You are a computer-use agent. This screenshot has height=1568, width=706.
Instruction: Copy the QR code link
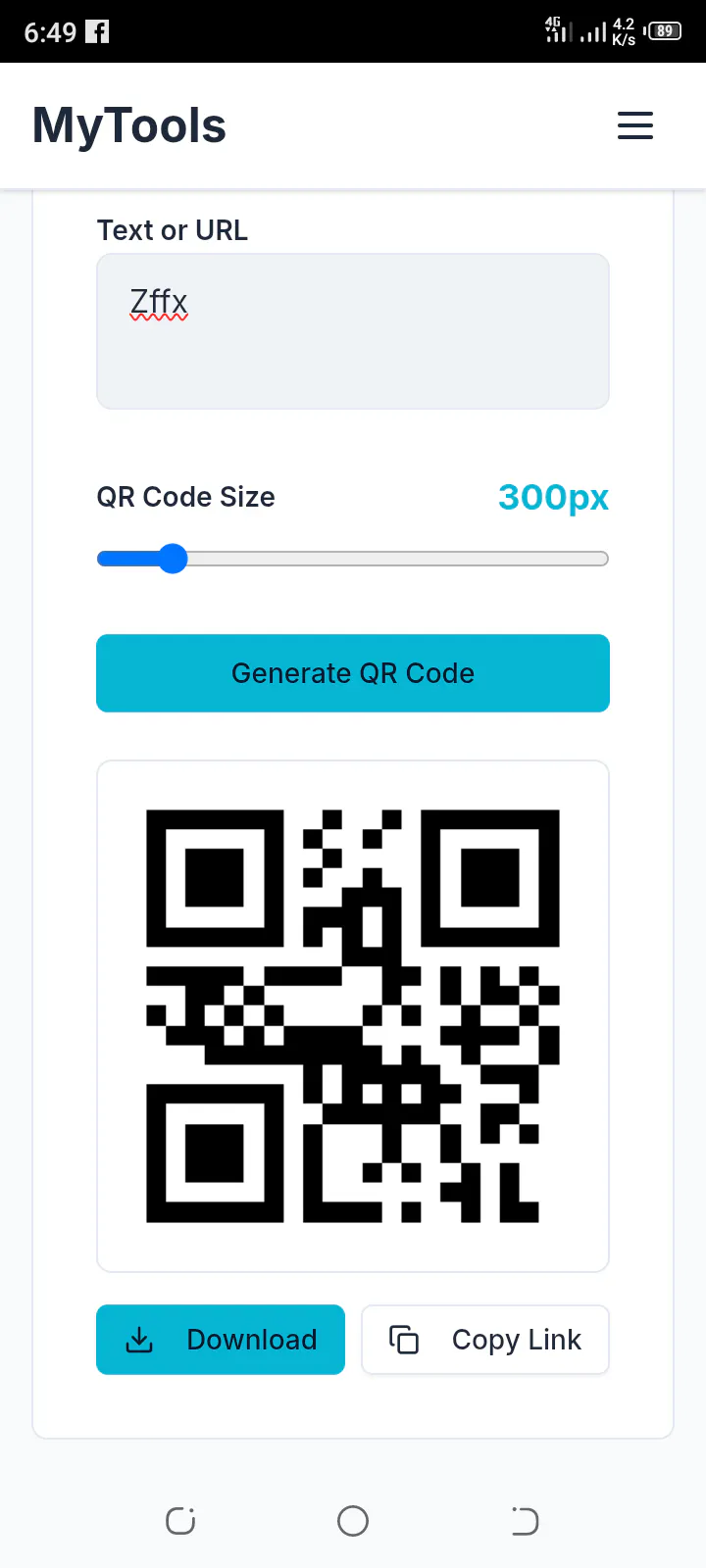pos(485,1340)
